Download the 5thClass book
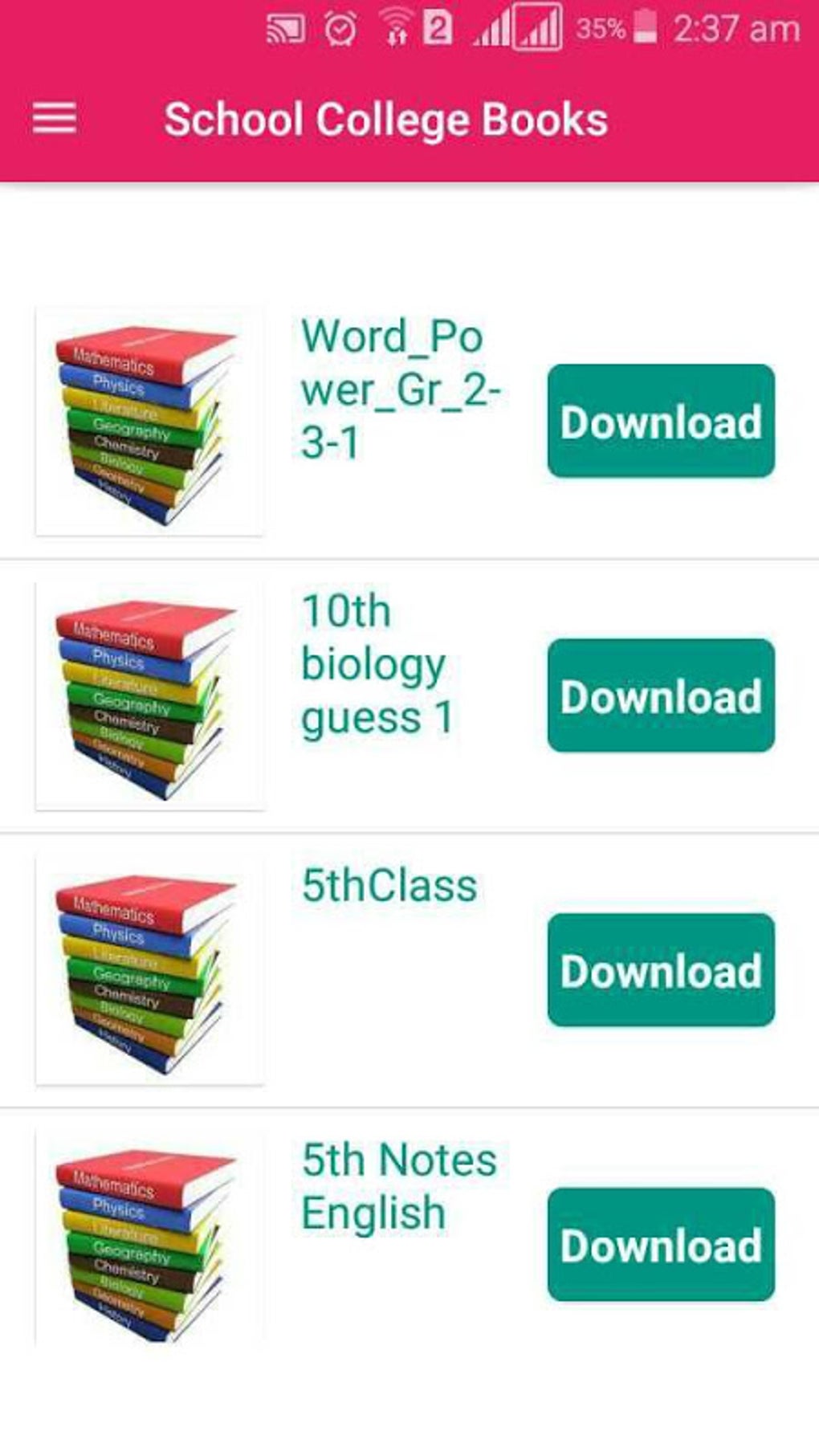Viewport: 819px width, 1456px height. 660,970
